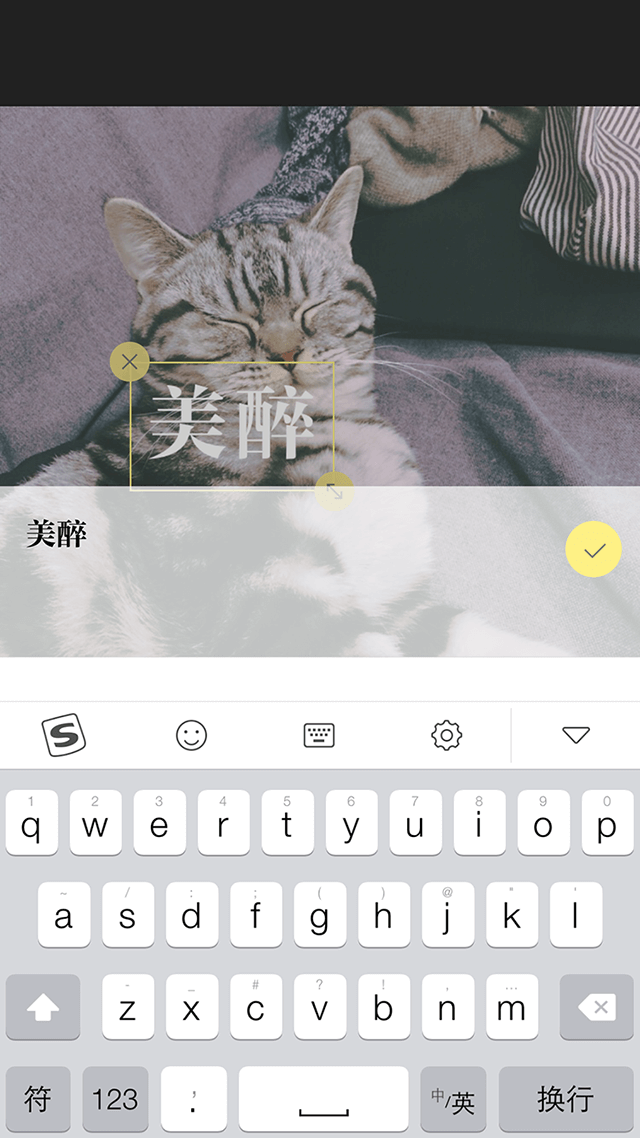Remove the 美醉 text sticker
640x1138 pixels.
tap(129, 362)
